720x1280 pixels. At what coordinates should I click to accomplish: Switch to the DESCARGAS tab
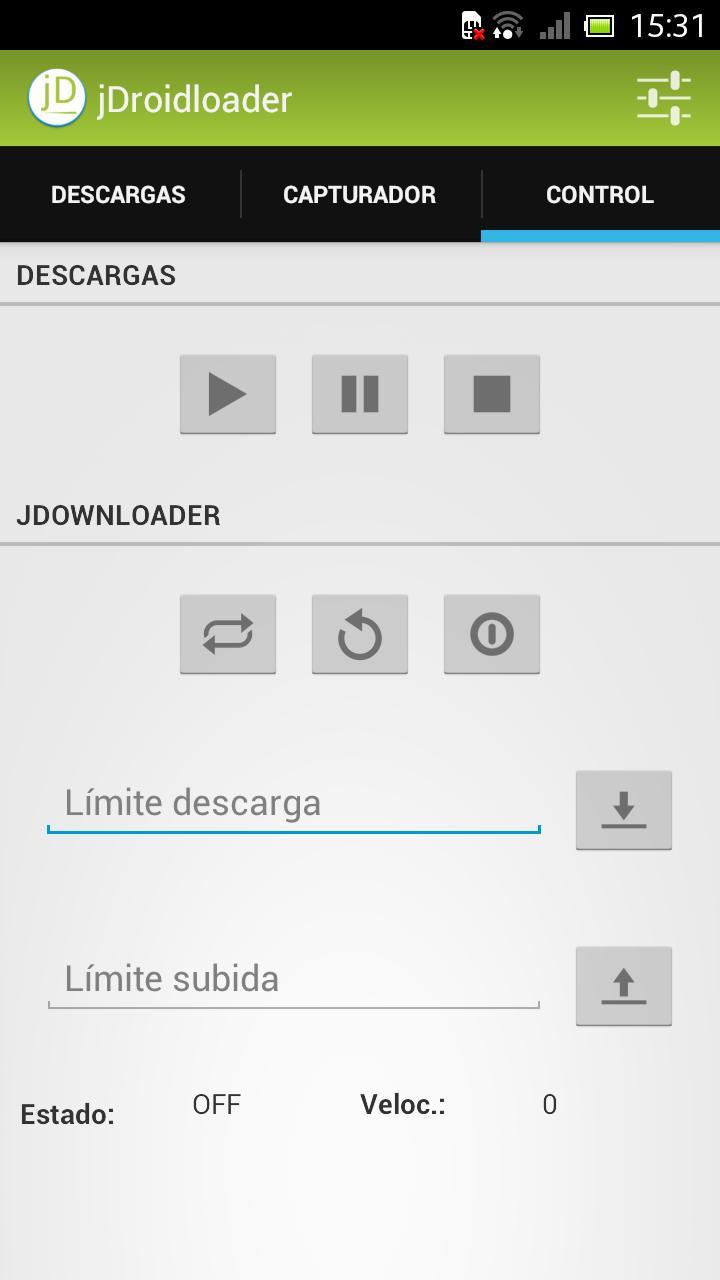click(117, 194)
